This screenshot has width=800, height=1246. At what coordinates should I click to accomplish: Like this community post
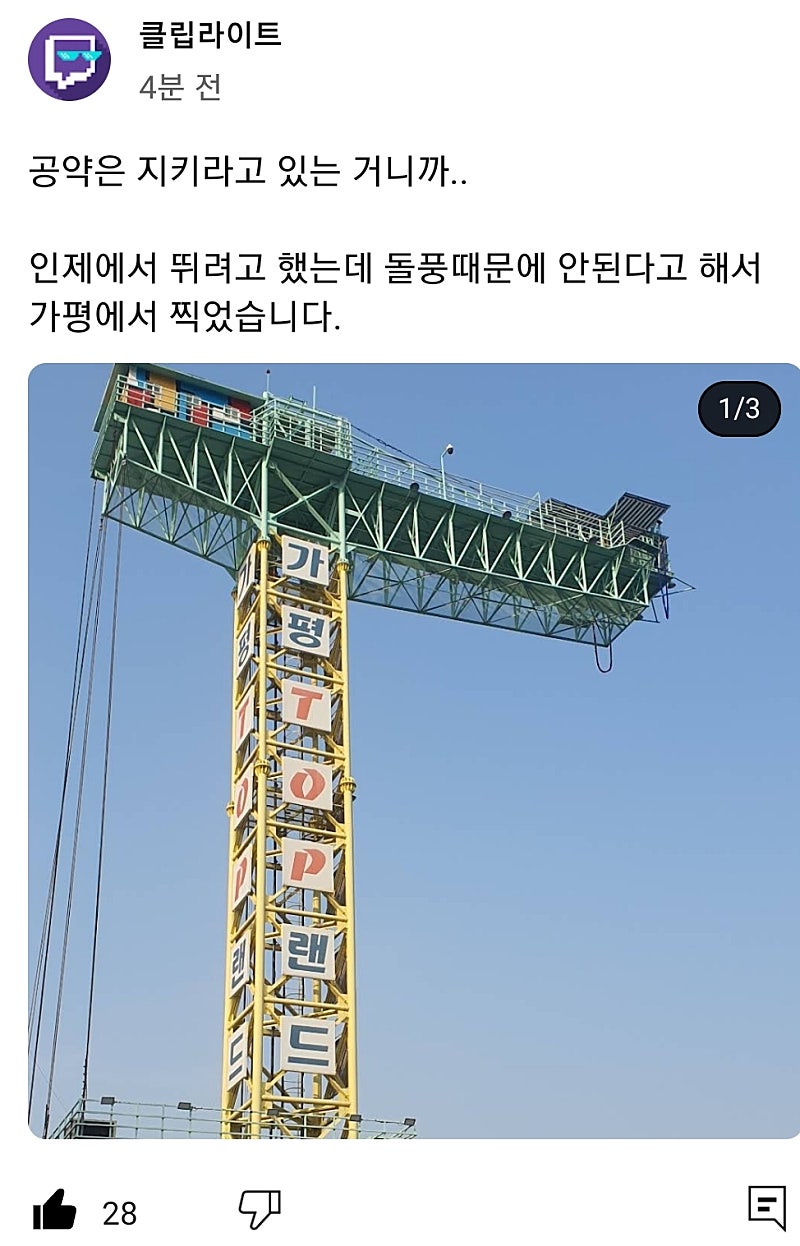click(x=55, y=1212)
